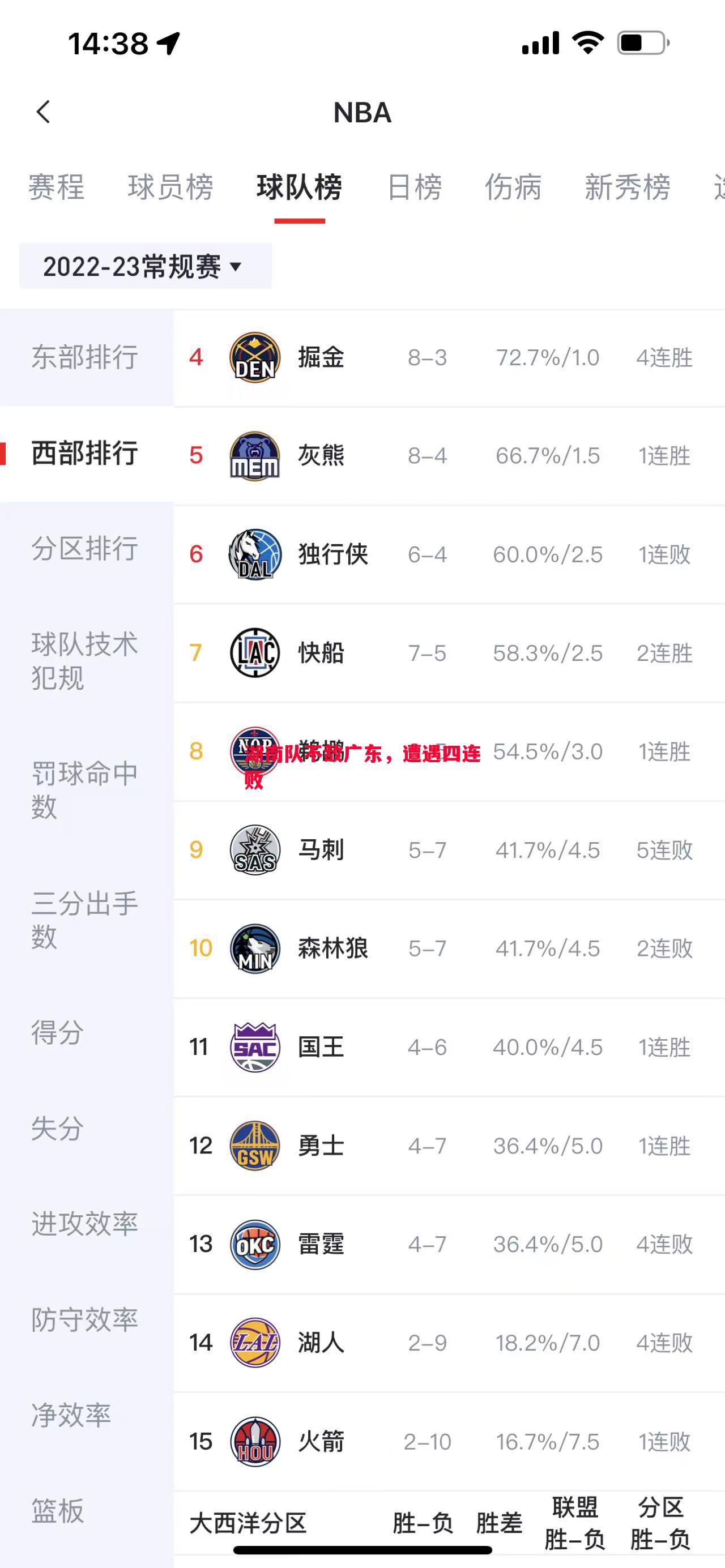Open the 掘金 team row
The image size is (725, 1568).
pyautogui.click(x=448, y=357)
